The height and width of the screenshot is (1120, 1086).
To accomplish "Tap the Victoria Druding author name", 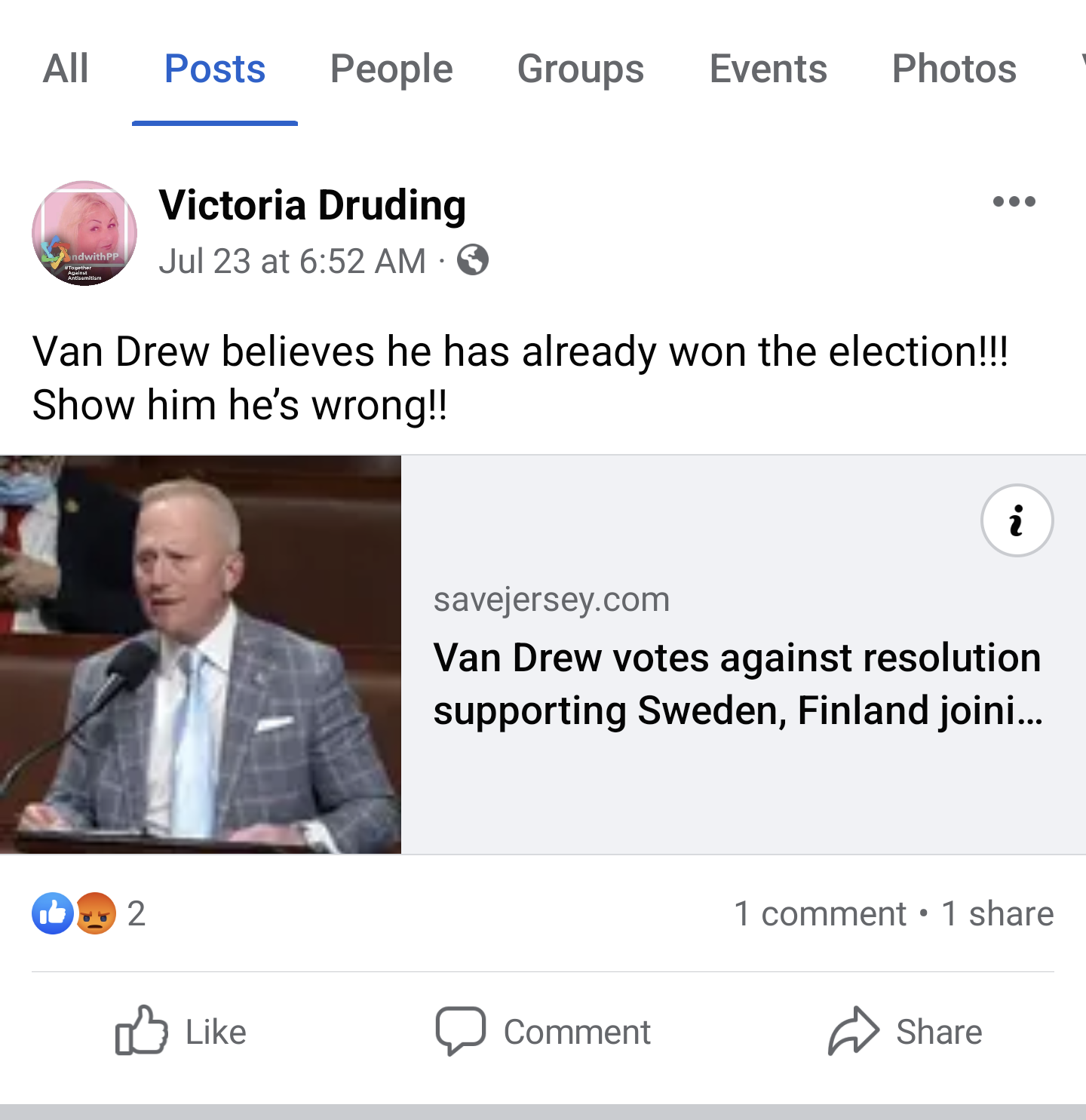I will [312, 205].
